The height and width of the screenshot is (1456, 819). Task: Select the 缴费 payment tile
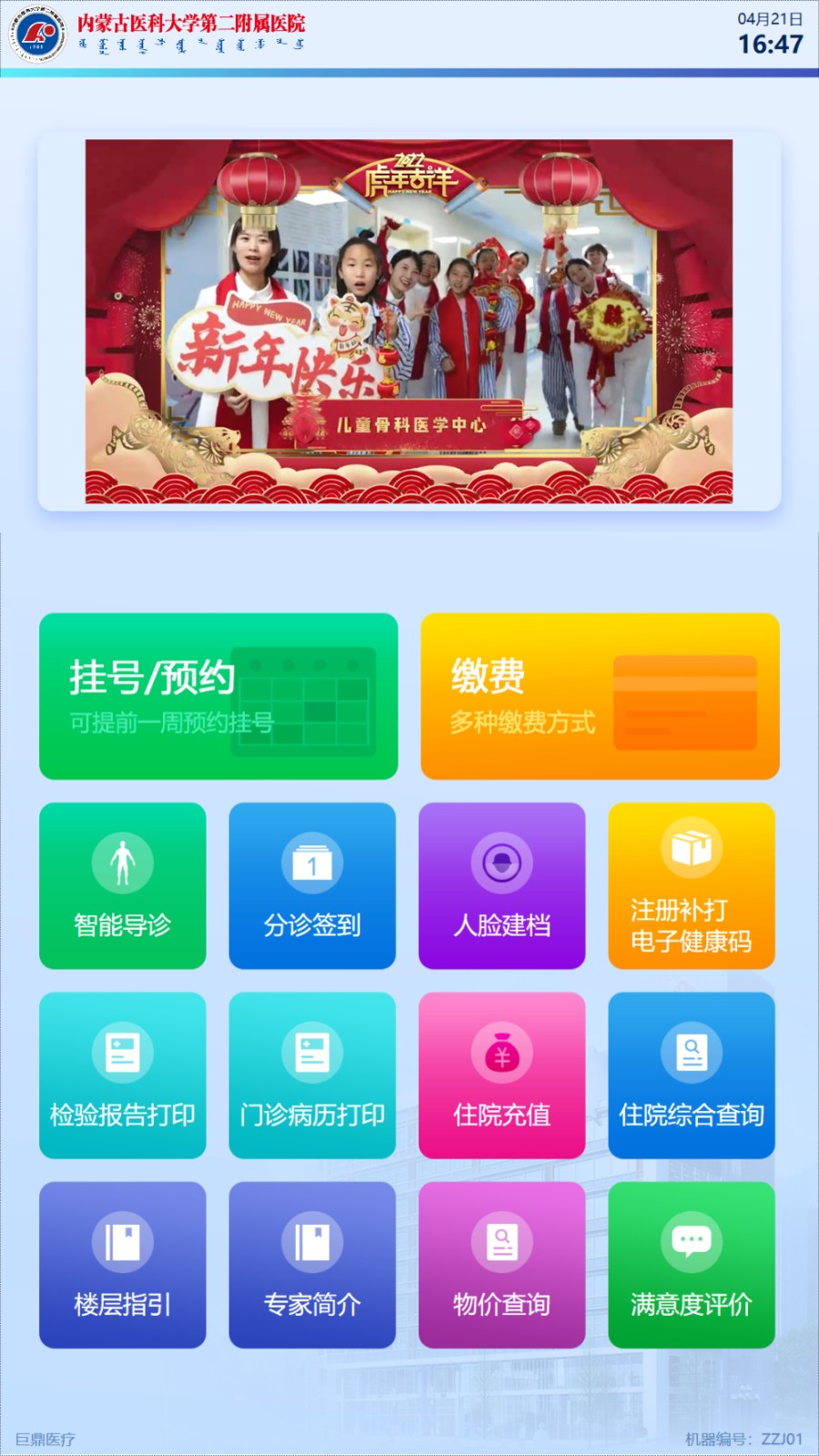(600, 696)
